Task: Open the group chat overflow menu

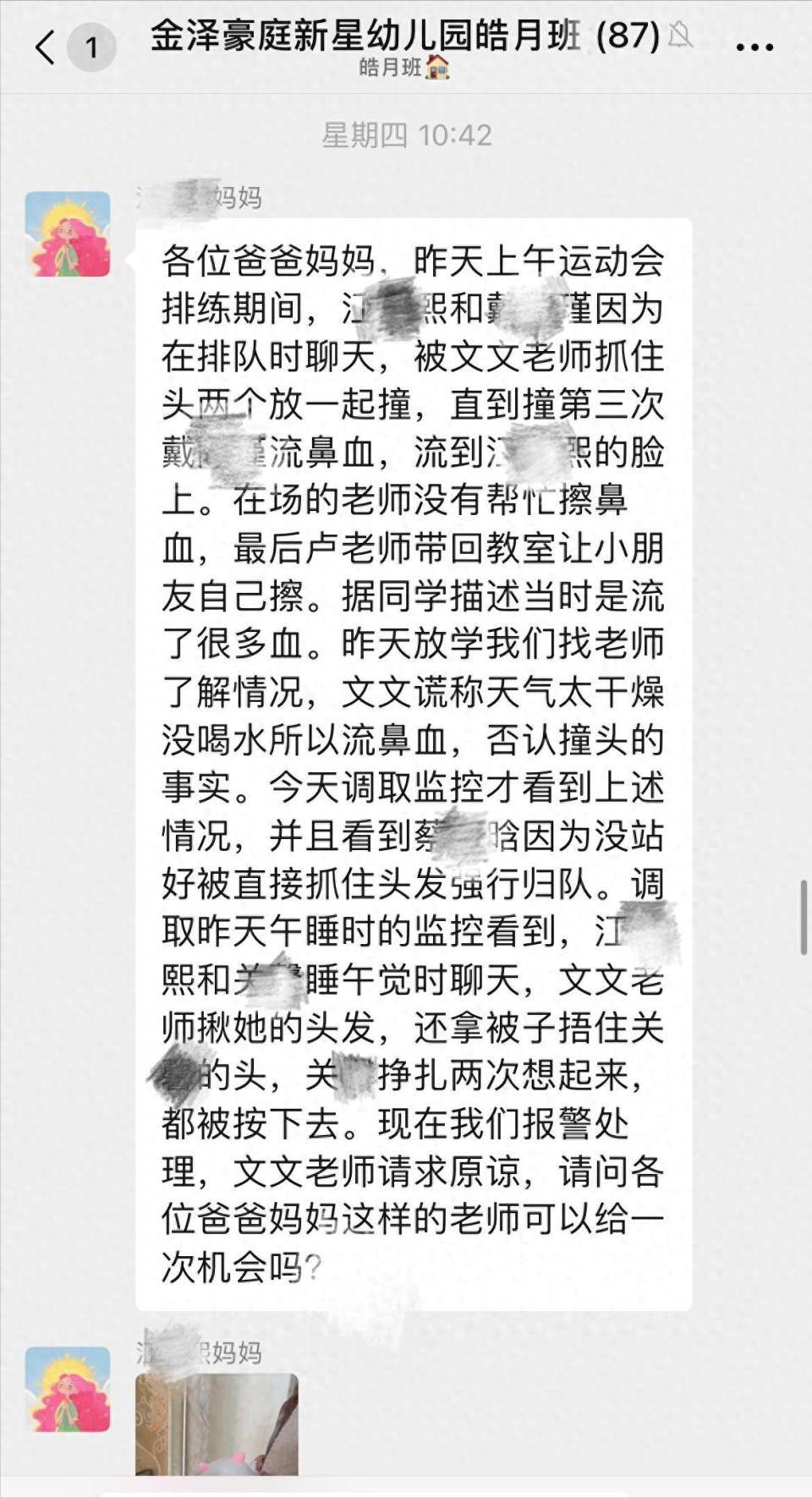Action: 754,47
